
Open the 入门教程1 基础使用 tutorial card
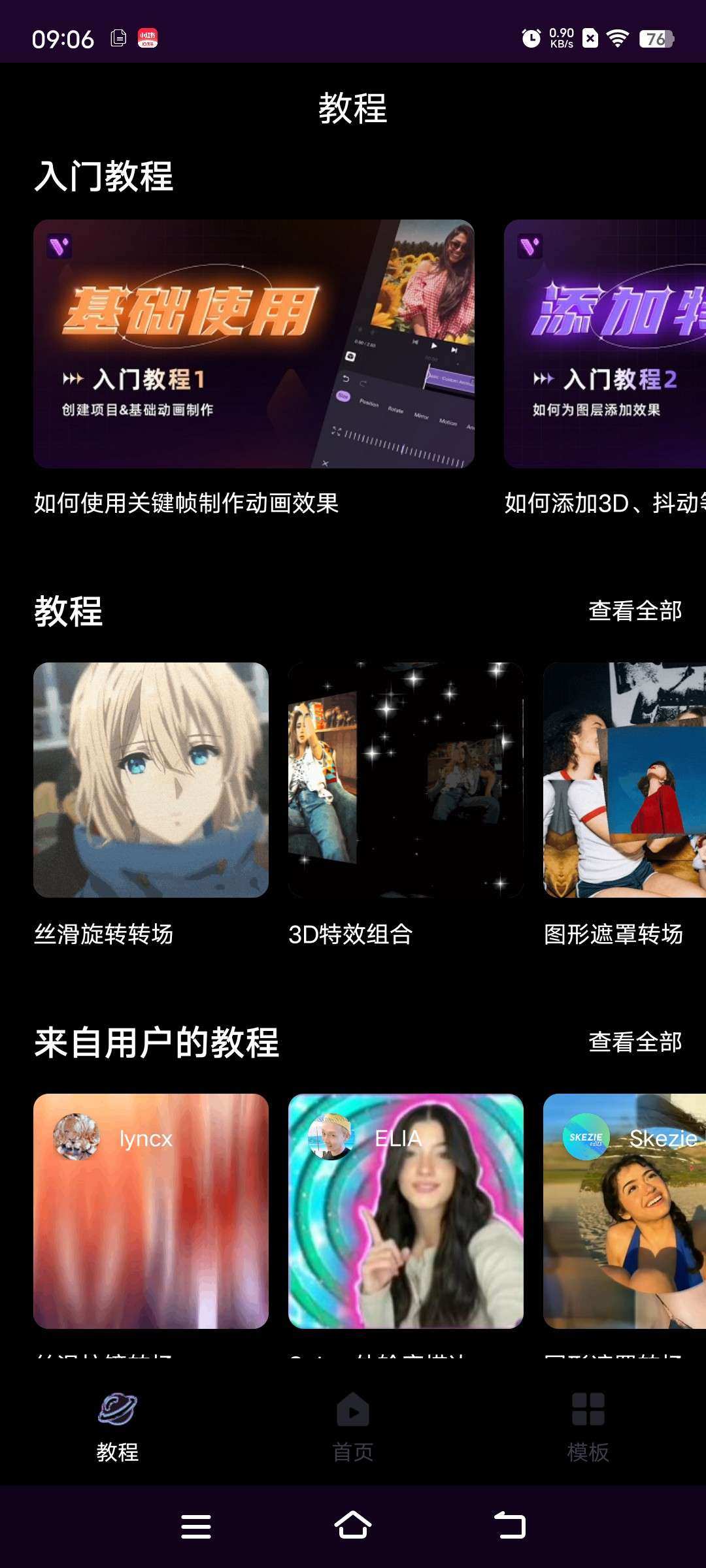click(x=254, y=344)
